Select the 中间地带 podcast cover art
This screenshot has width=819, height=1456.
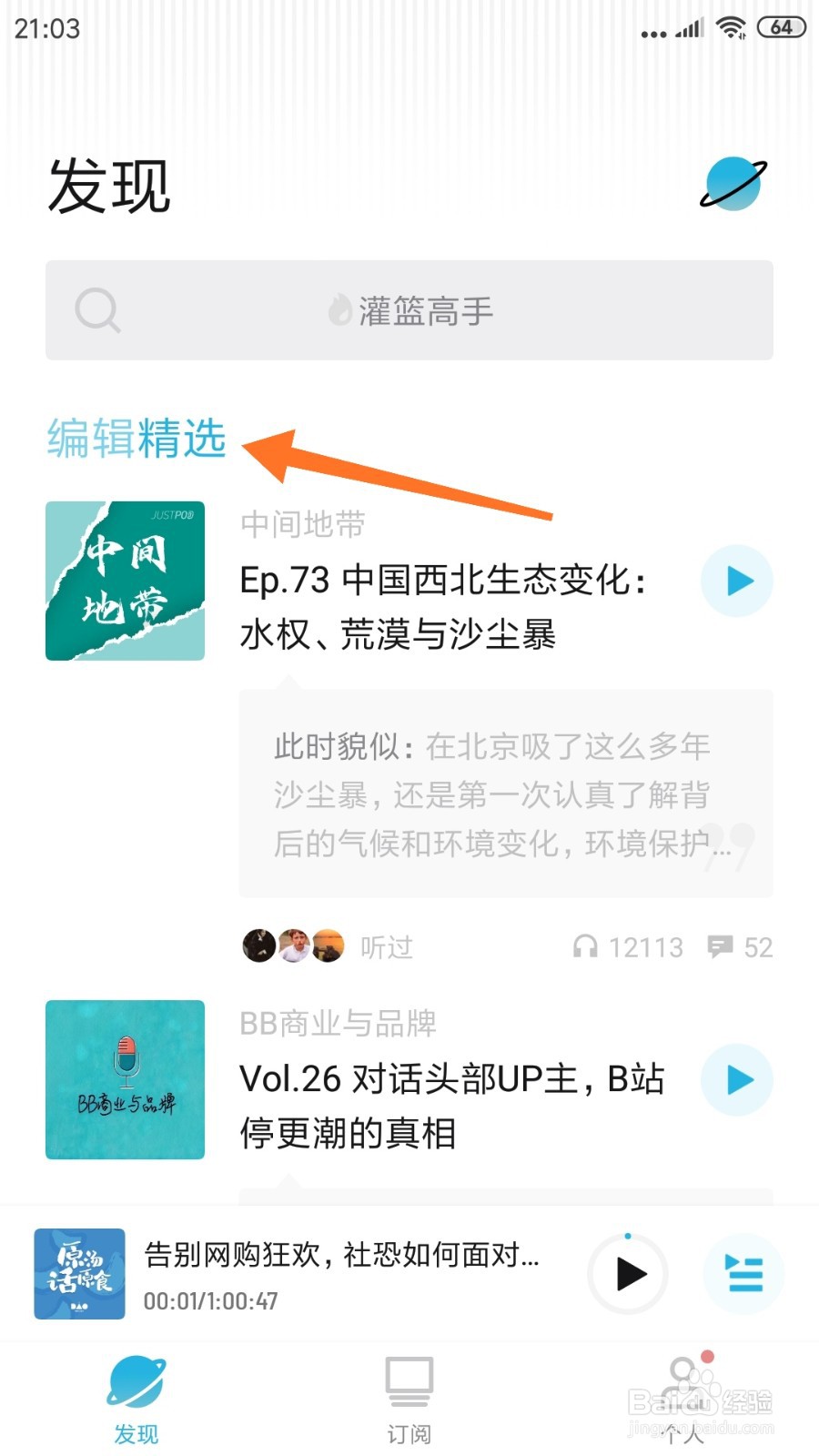(x=125, y=581)
